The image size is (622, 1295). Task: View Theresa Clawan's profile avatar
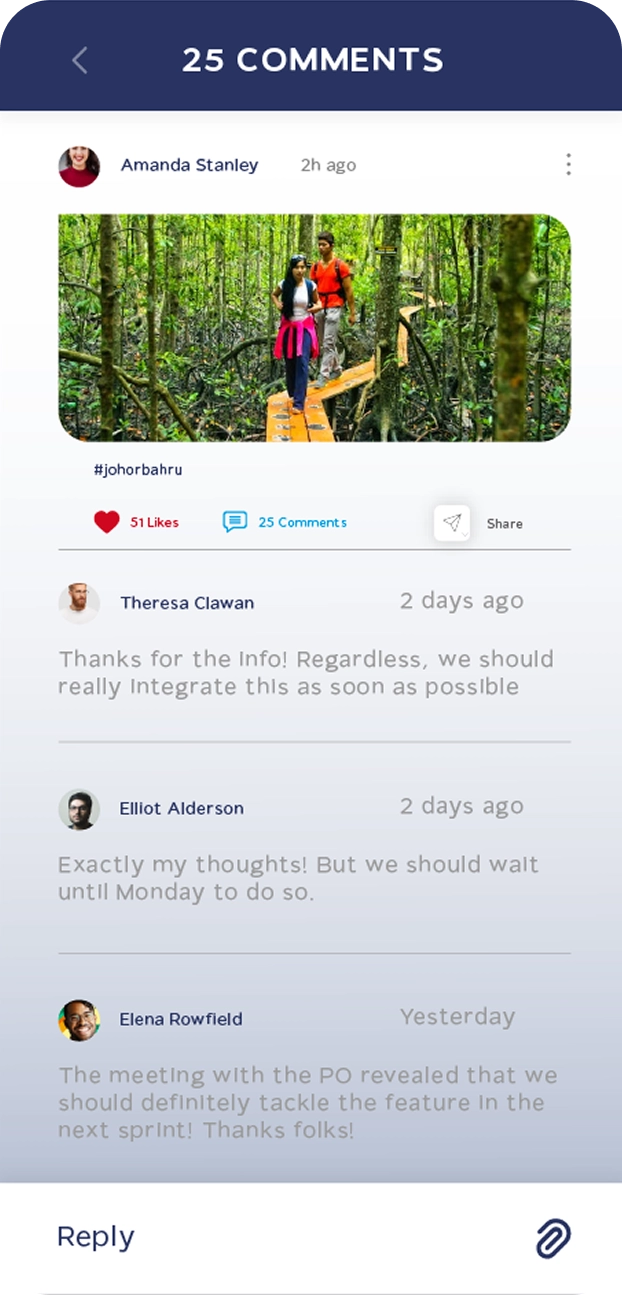pyautogui.click(x=79, y=603)
